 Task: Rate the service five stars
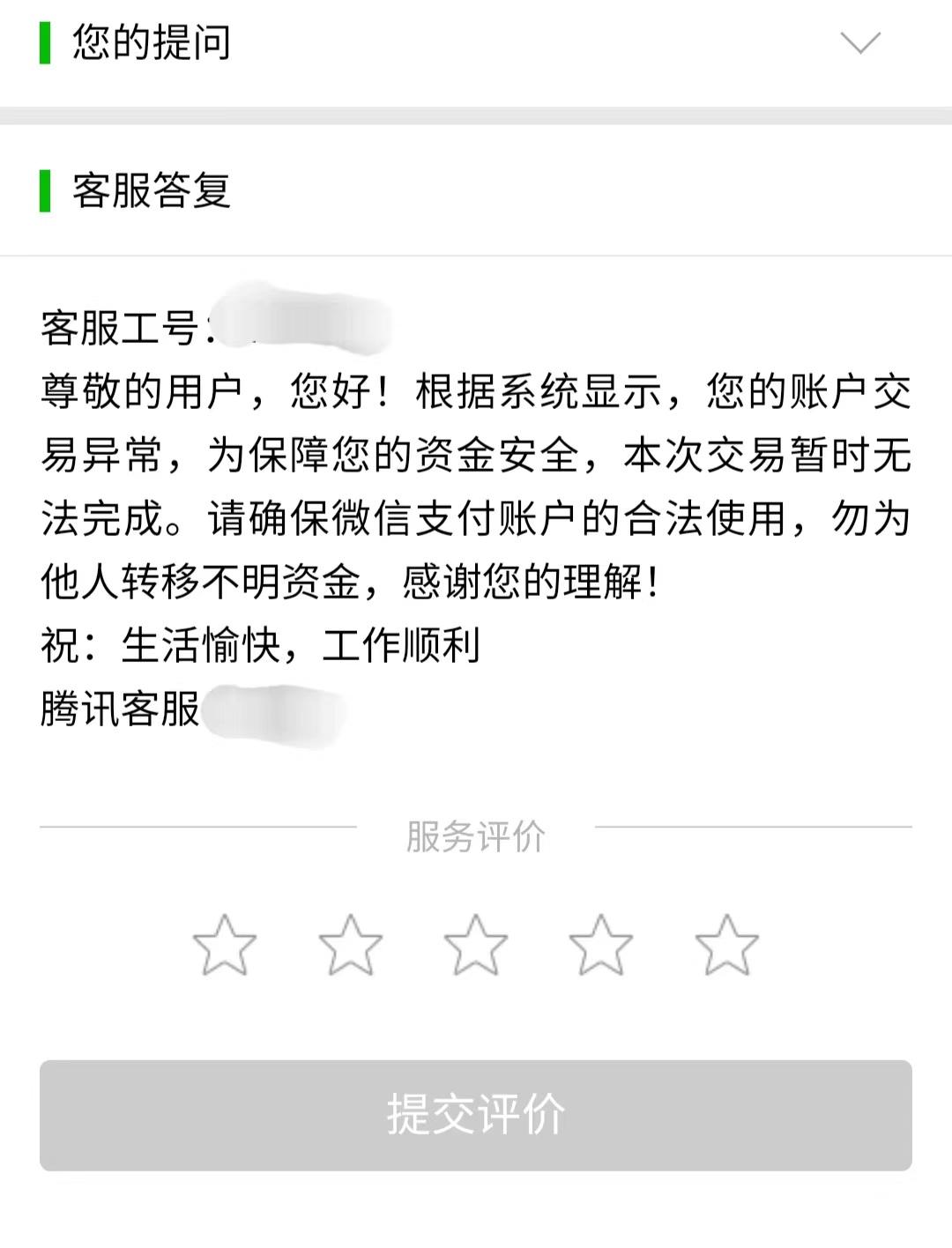coord(726,945)
